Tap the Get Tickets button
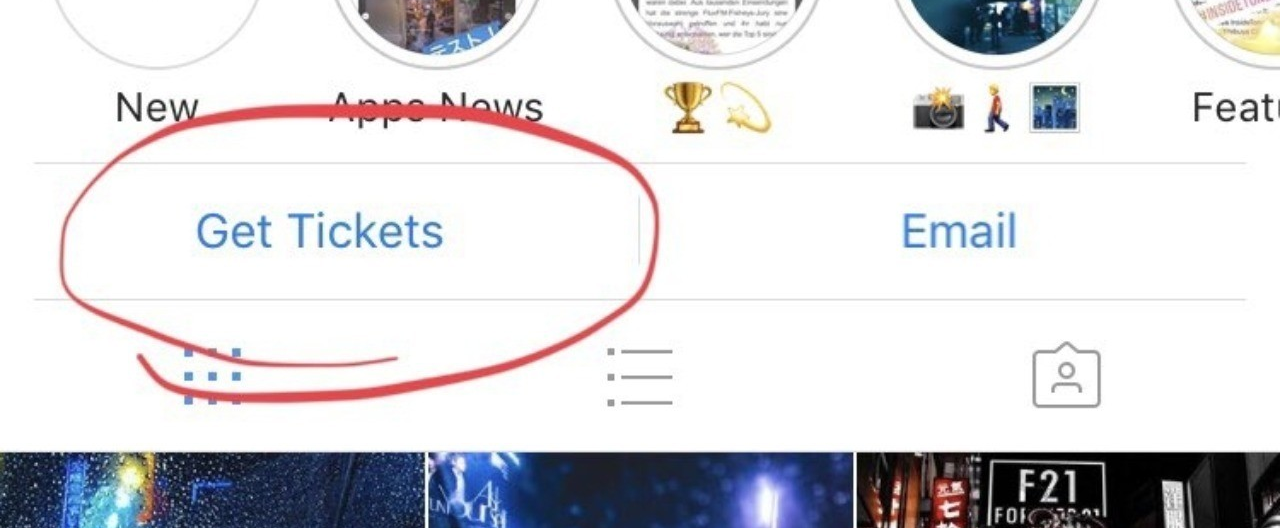The height and width of the screenshot is (528, 1280). pos(319,232)
